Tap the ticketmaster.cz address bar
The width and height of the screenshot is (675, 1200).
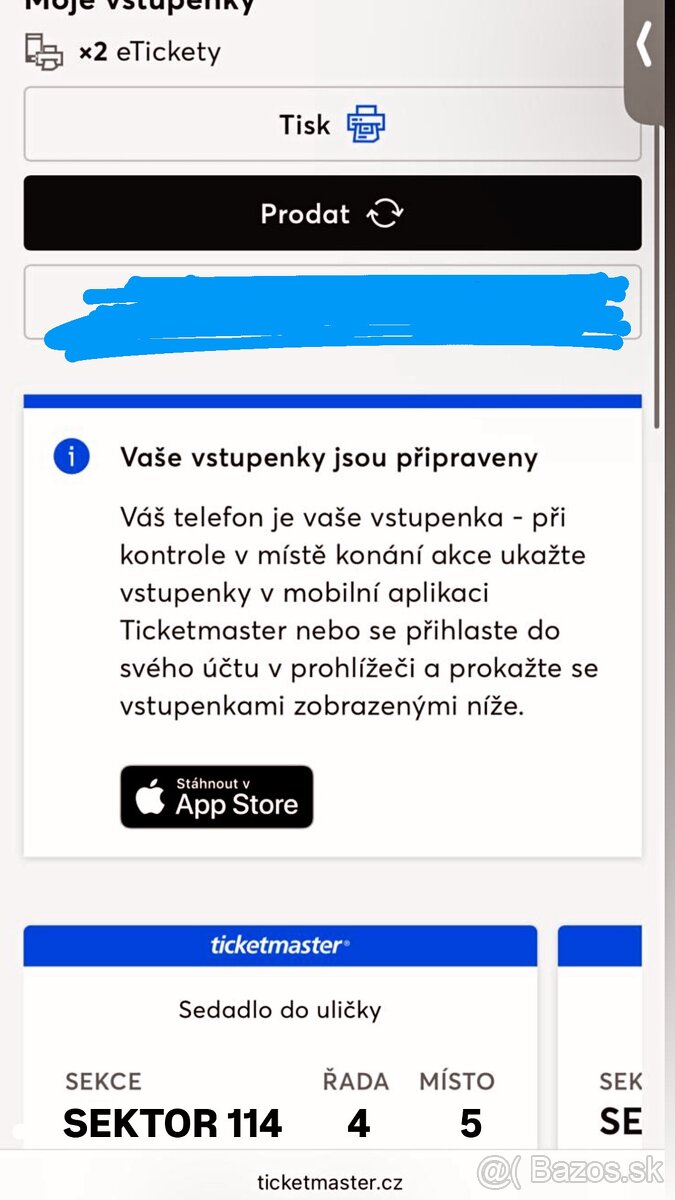(x=330, y=1182)
